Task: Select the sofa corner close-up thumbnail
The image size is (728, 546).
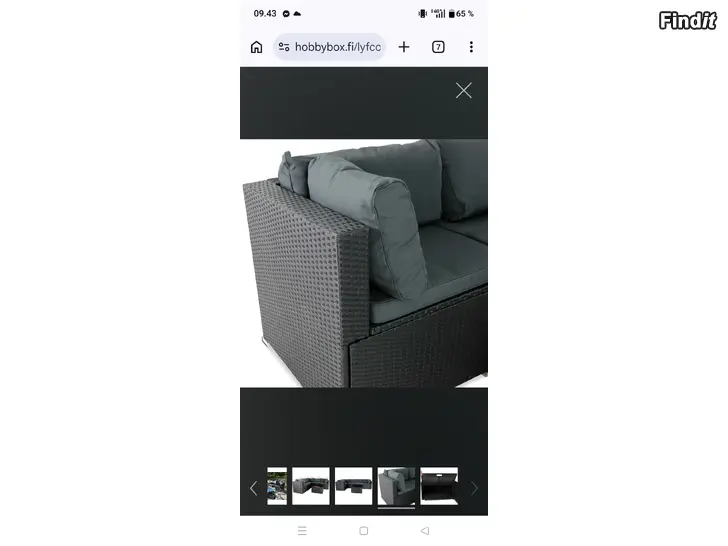Action: point(396,486)
